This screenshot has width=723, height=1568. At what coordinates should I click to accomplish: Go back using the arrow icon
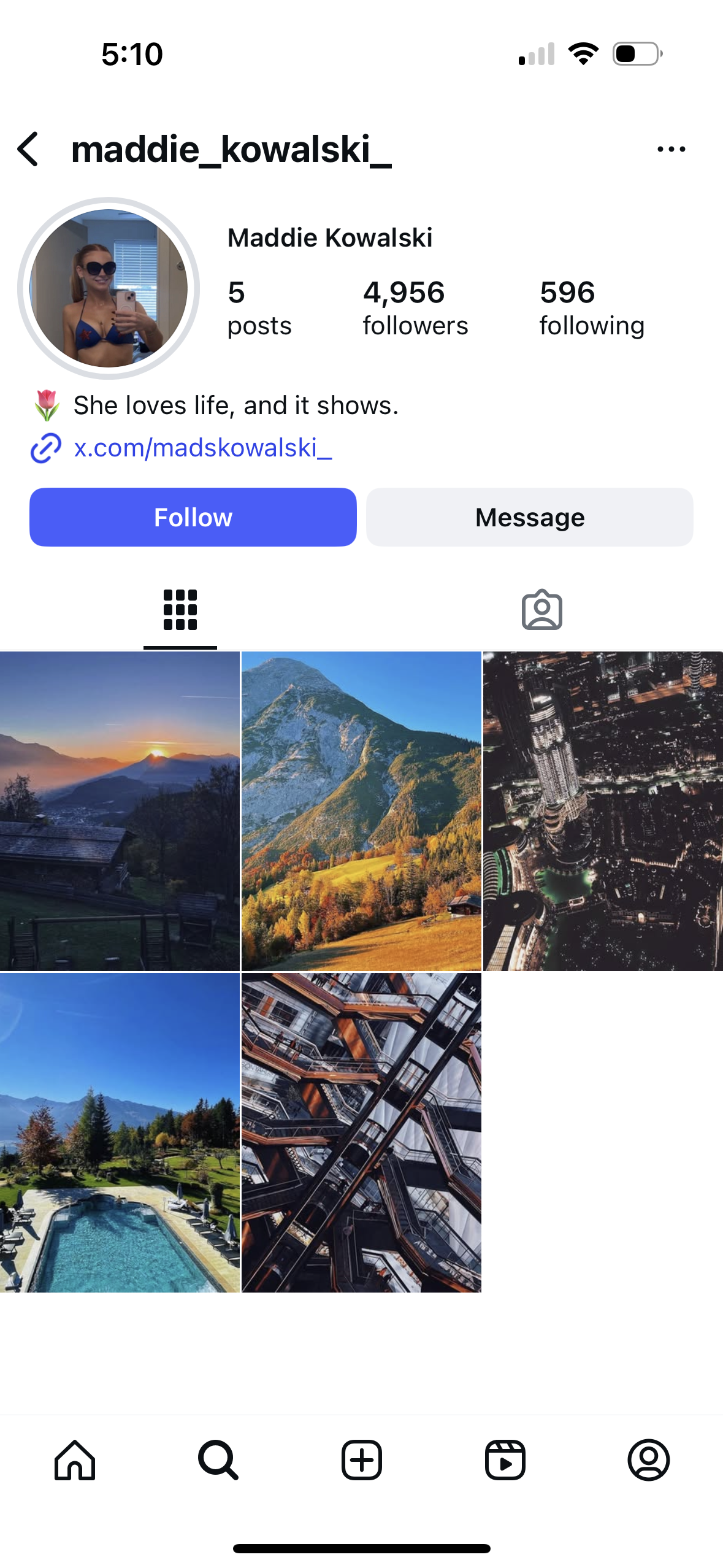tap(28, 149)
